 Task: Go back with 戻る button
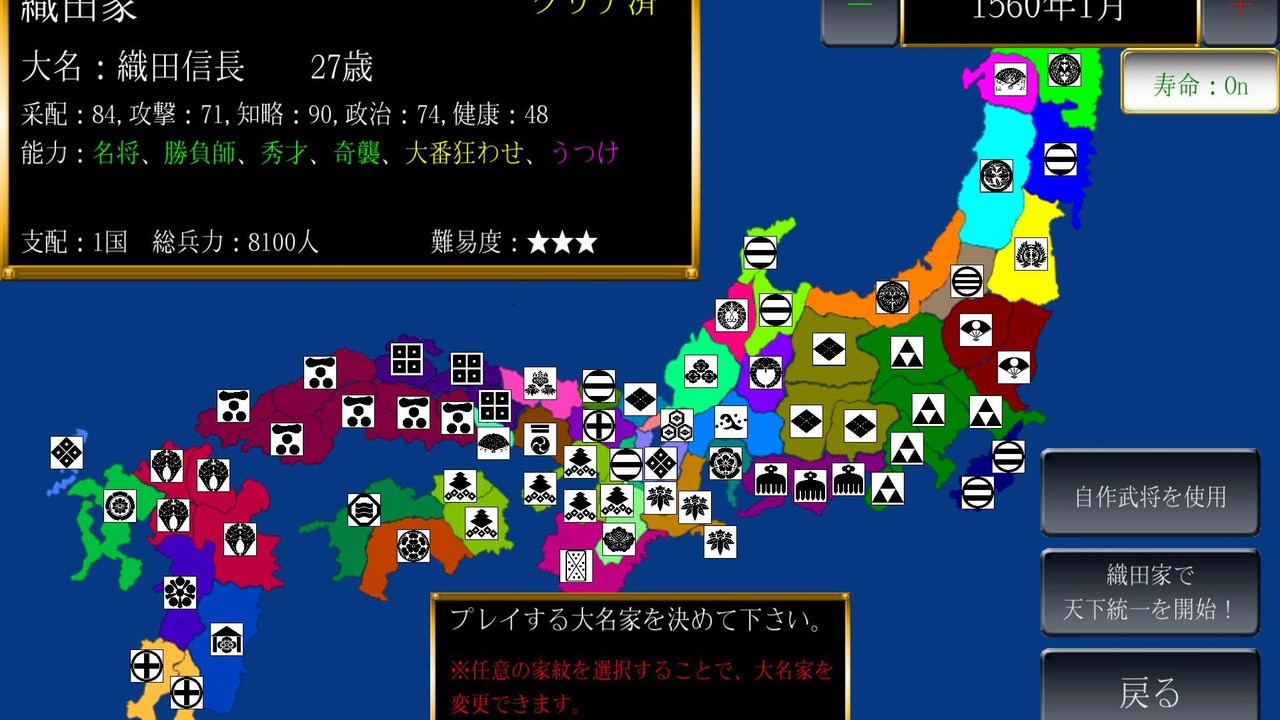[x=1150, y=690]
